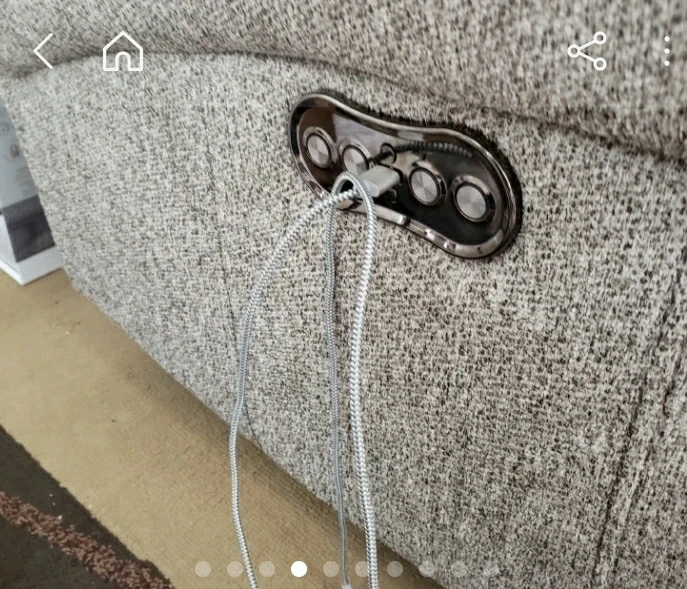Viewport: 687px width, 589px height.
Task: Go back using the back arrow
Action: [43, 51]
